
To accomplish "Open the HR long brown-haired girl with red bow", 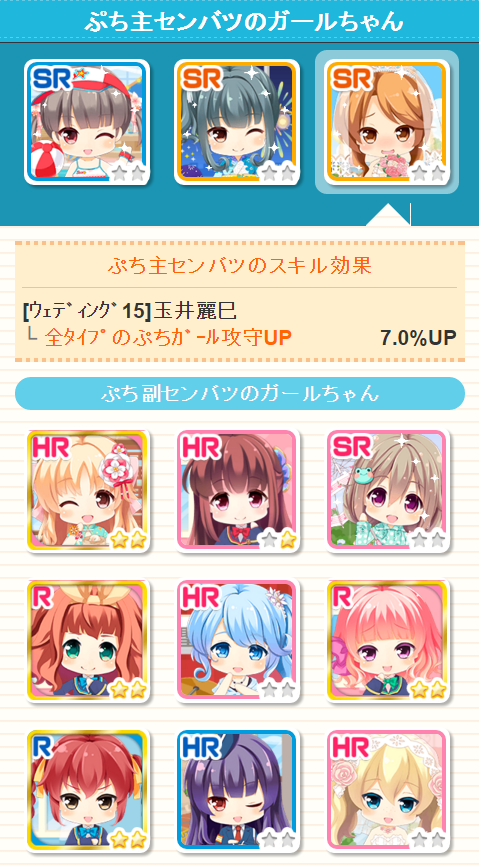I will click(238, 490).
